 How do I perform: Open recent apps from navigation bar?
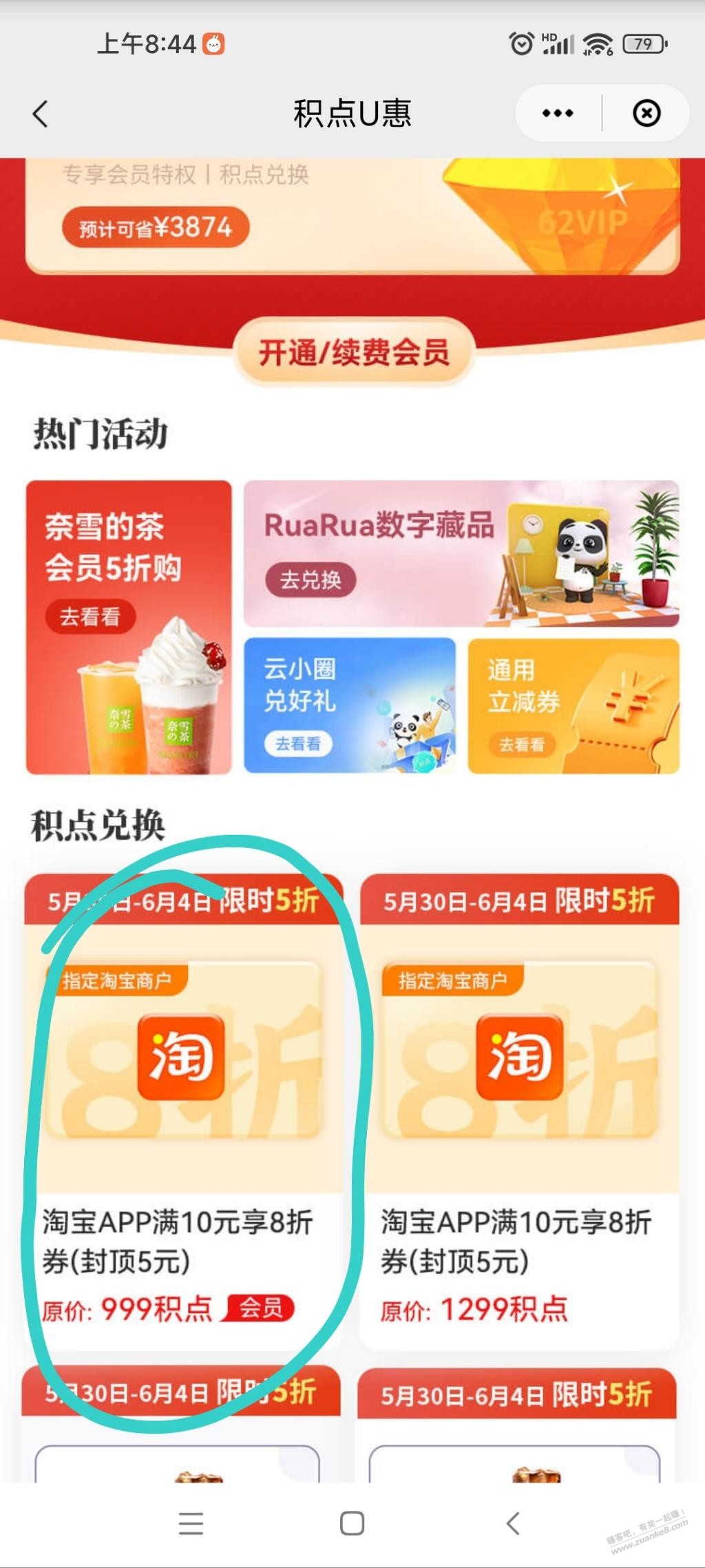[x=191, y=1523]
